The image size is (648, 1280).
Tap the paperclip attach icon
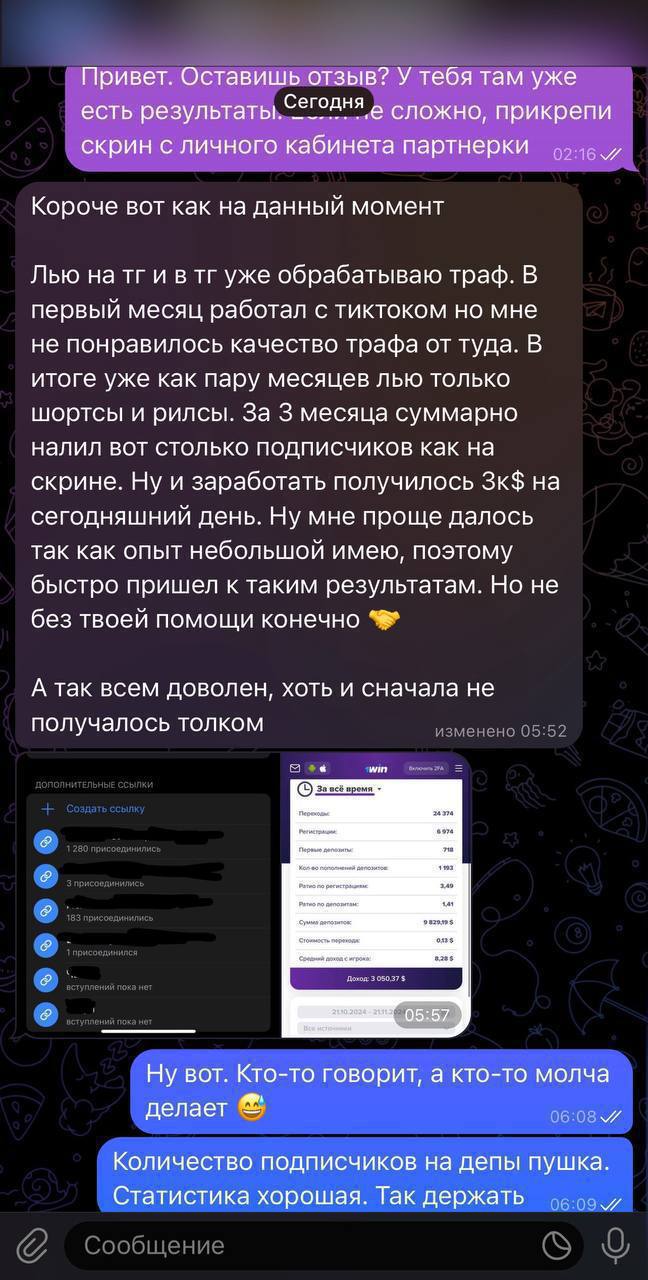(x=32, y=1245)
